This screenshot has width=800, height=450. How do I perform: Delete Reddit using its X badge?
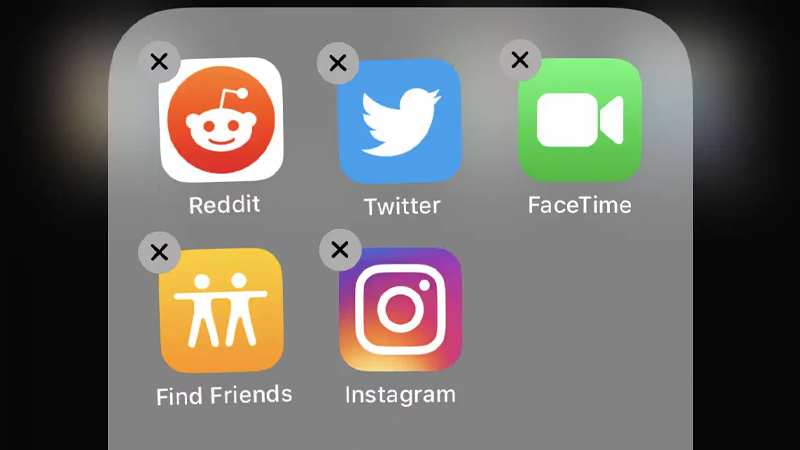coord(159,62)
